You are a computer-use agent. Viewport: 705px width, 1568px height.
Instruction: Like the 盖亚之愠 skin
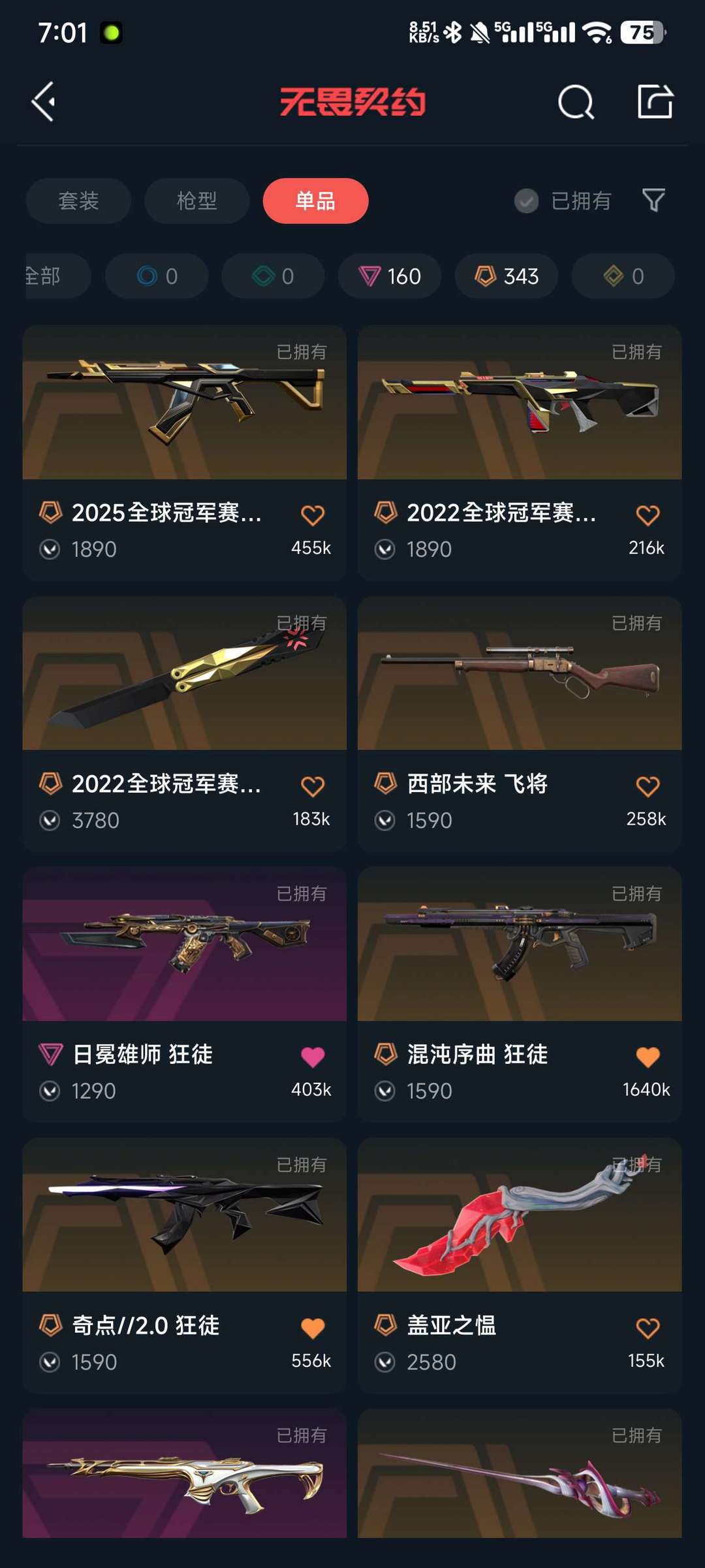pyautogui.click(x=648, y=1328)
